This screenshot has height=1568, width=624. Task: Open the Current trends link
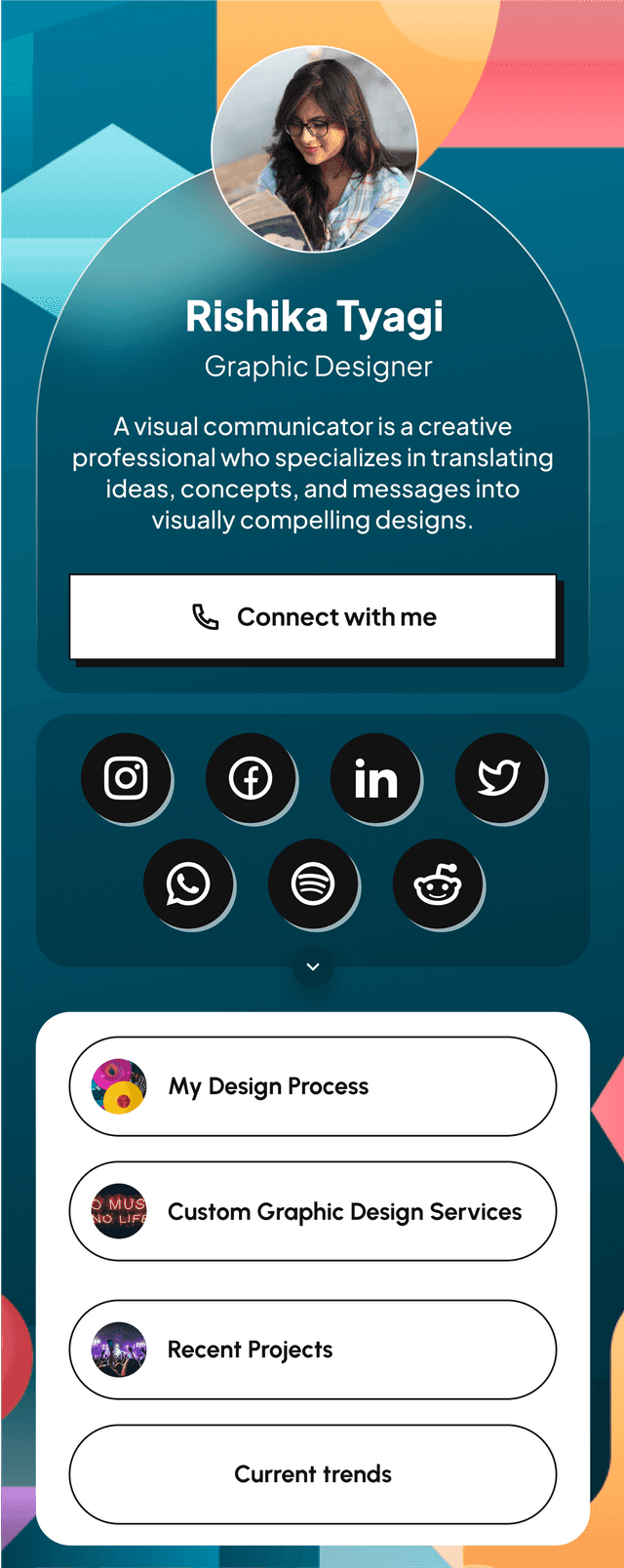pyautogui.click(x=312, y=1474)
